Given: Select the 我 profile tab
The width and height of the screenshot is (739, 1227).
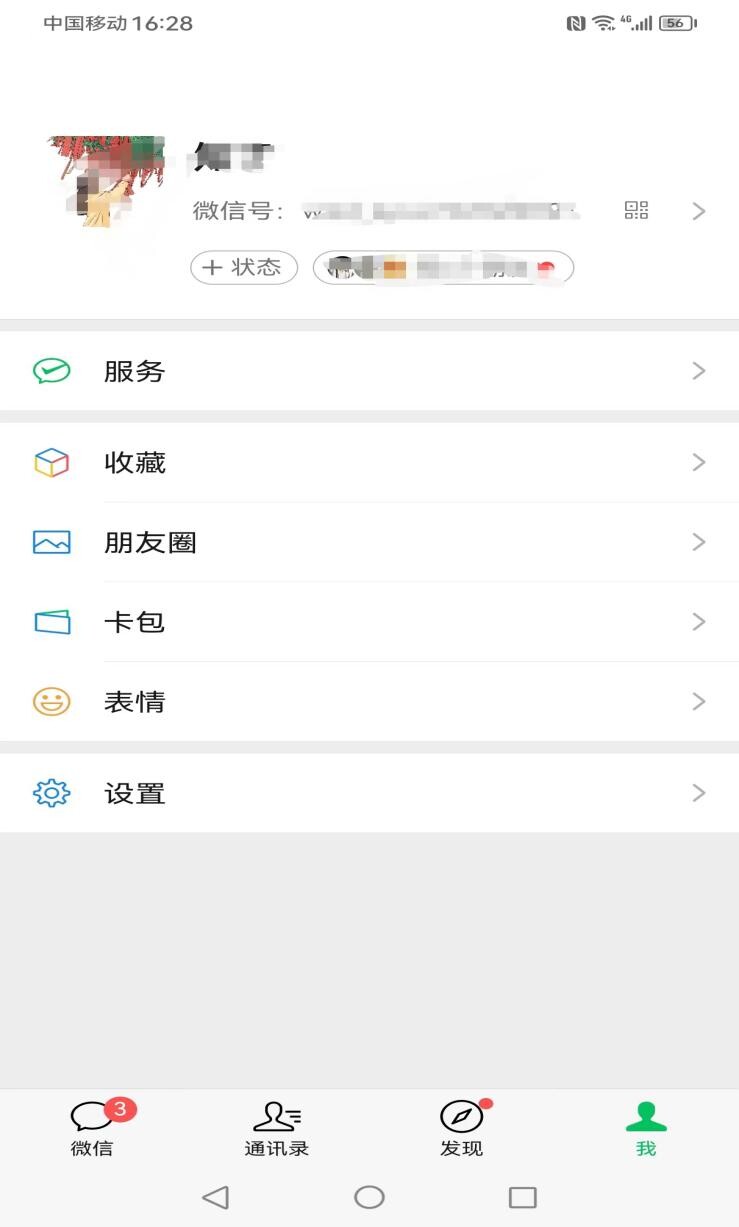Looking at the screenshot, I should [646, 1128].
